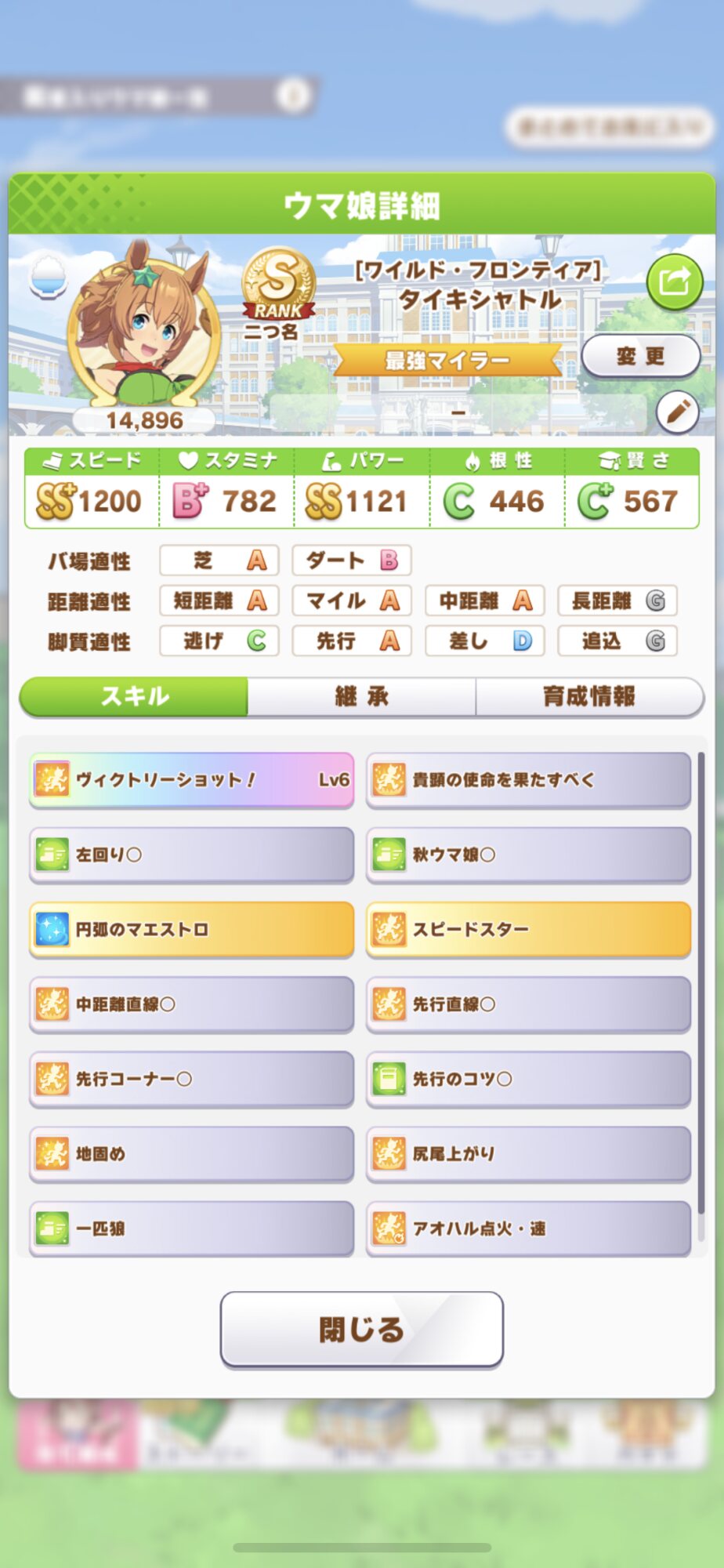Check the 秋ウマ娘○ skill
This screenshot has height=1568, width=724.
(x=528, y=855)
